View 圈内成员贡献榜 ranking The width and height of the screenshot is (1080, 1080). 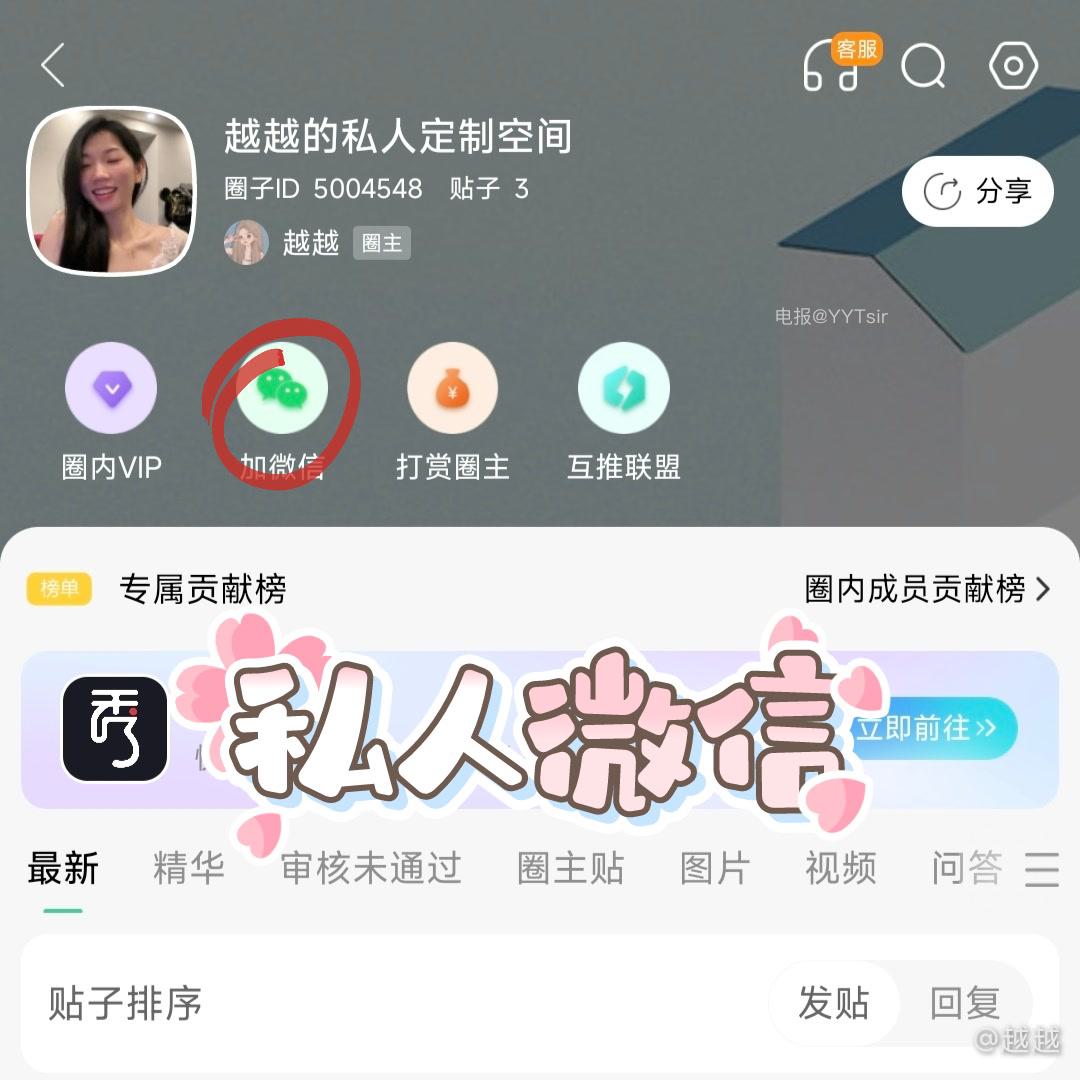pos(927,590)
